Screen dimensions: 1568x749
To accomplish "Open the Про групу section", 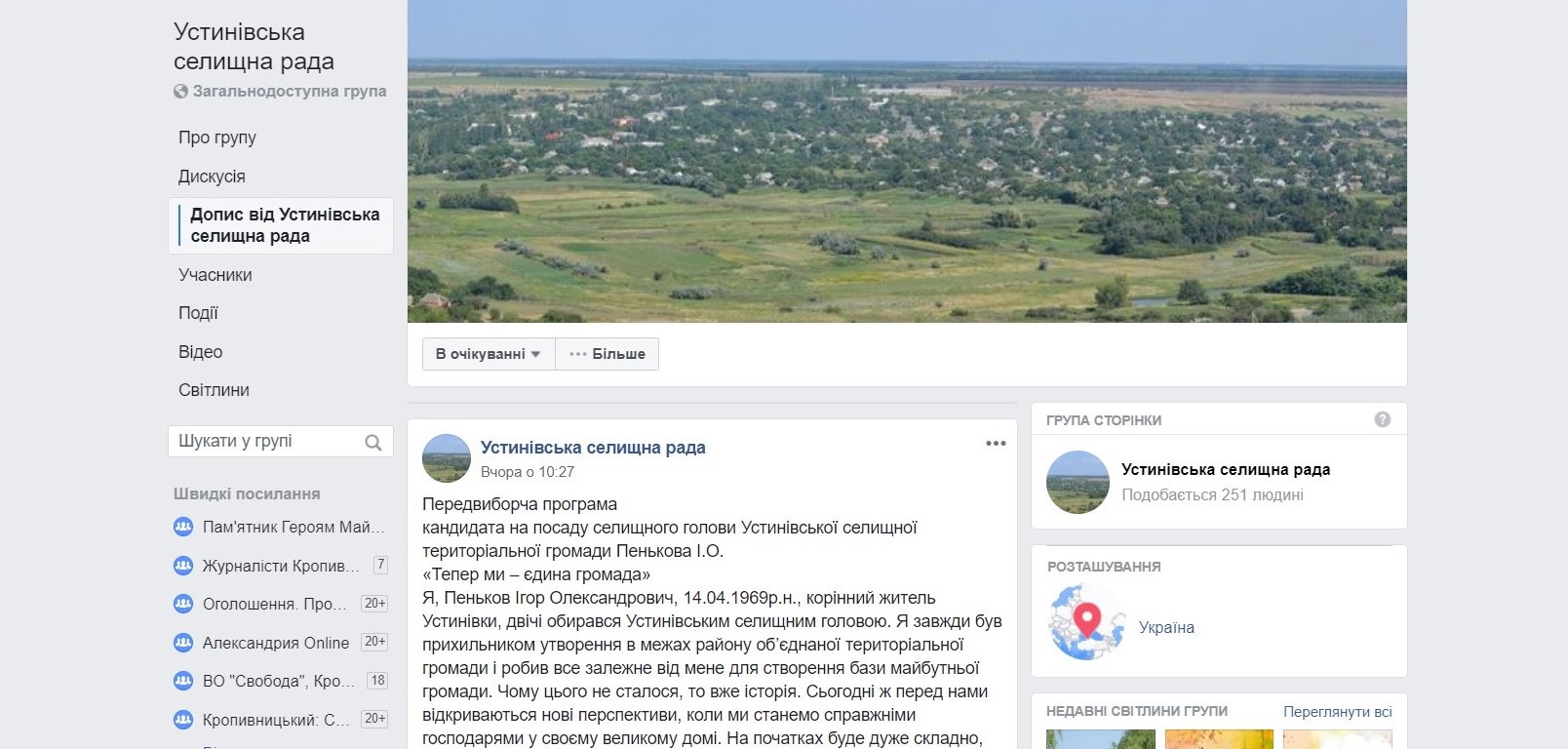I will [x=217, y=138].
